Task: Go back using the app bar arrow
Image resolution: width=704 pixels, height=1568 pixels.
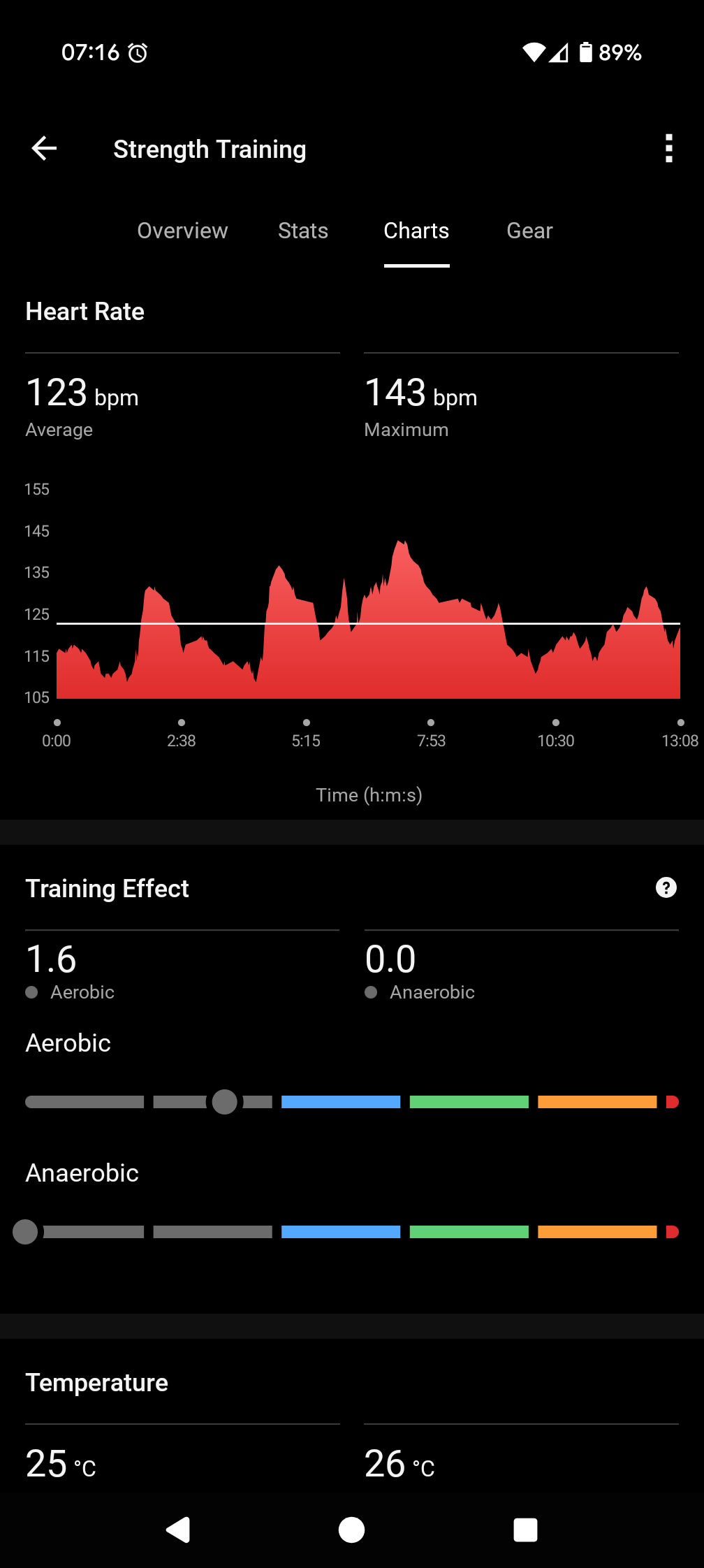Action: coord(44,148)
